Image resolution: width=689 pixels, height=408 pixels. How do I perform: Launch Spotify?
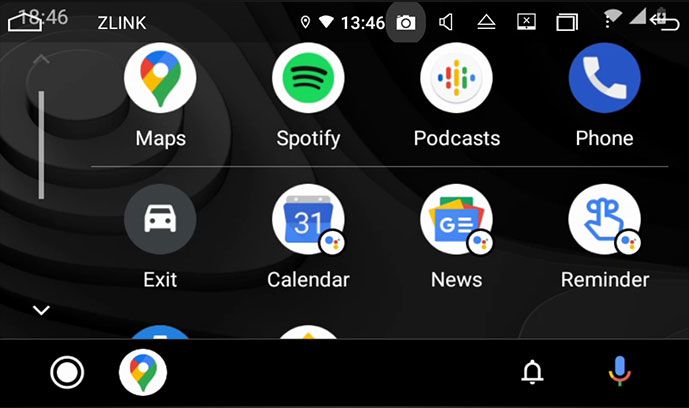308,80
